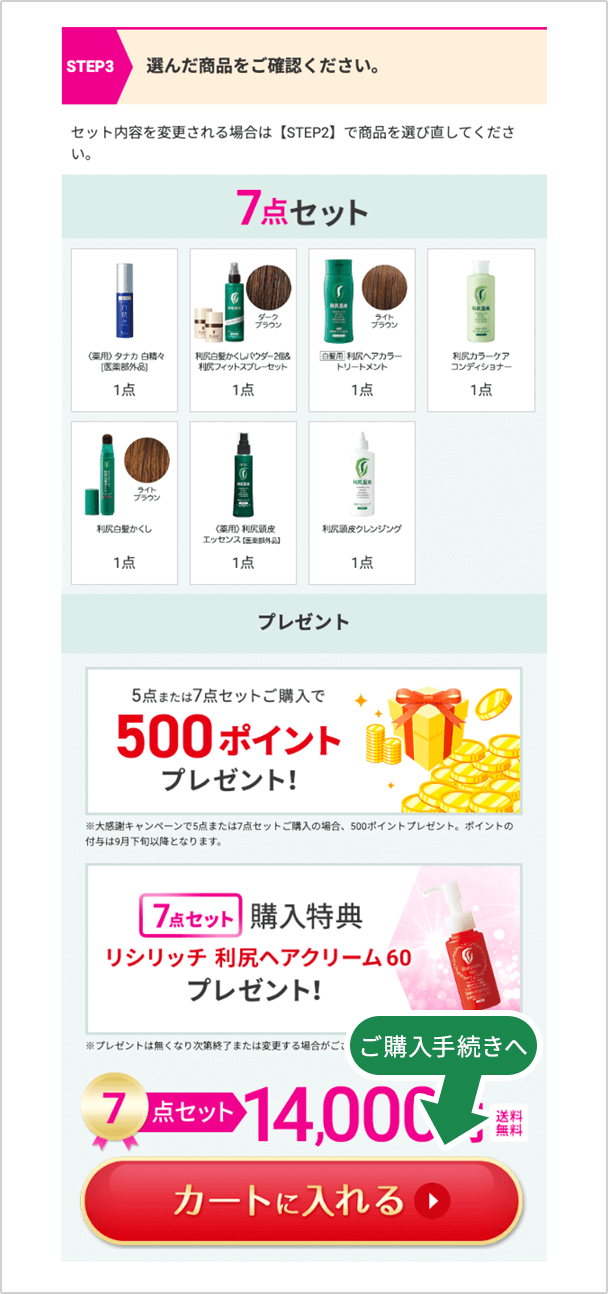Add the 7点セット to cart

(302, 1201)
